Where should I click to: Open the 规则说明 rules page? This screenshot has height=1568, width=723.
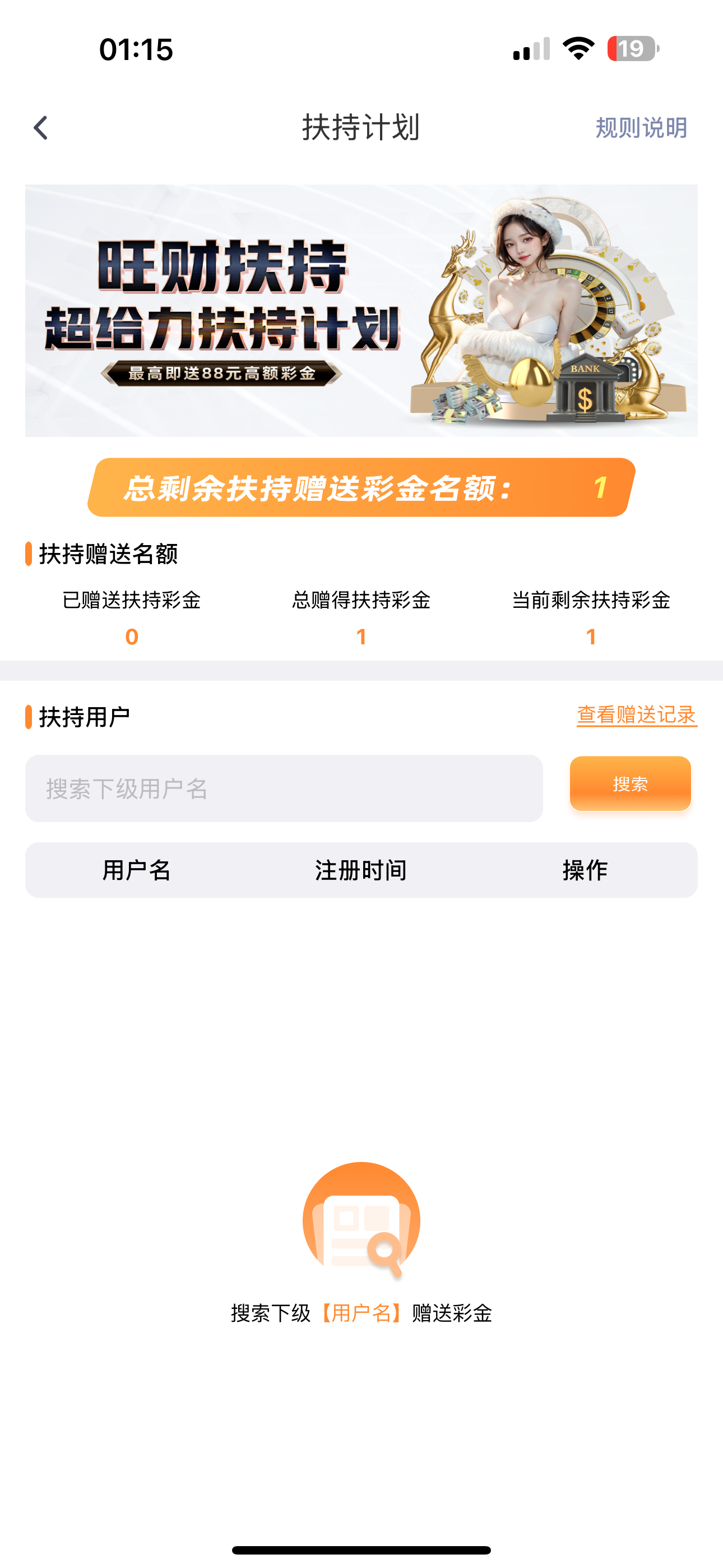[641, 128]
